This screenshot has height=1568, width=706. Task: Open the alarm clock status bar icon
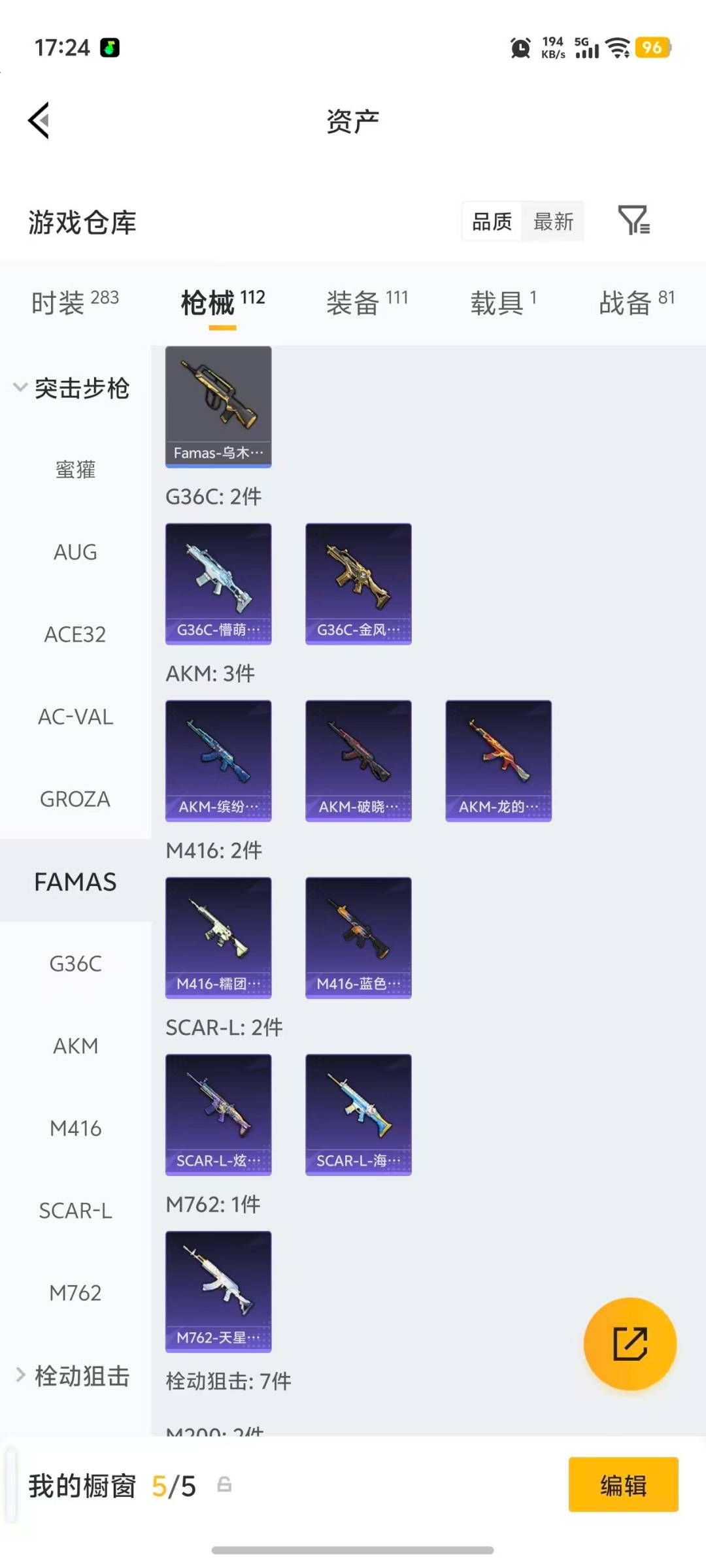[520, 48]
